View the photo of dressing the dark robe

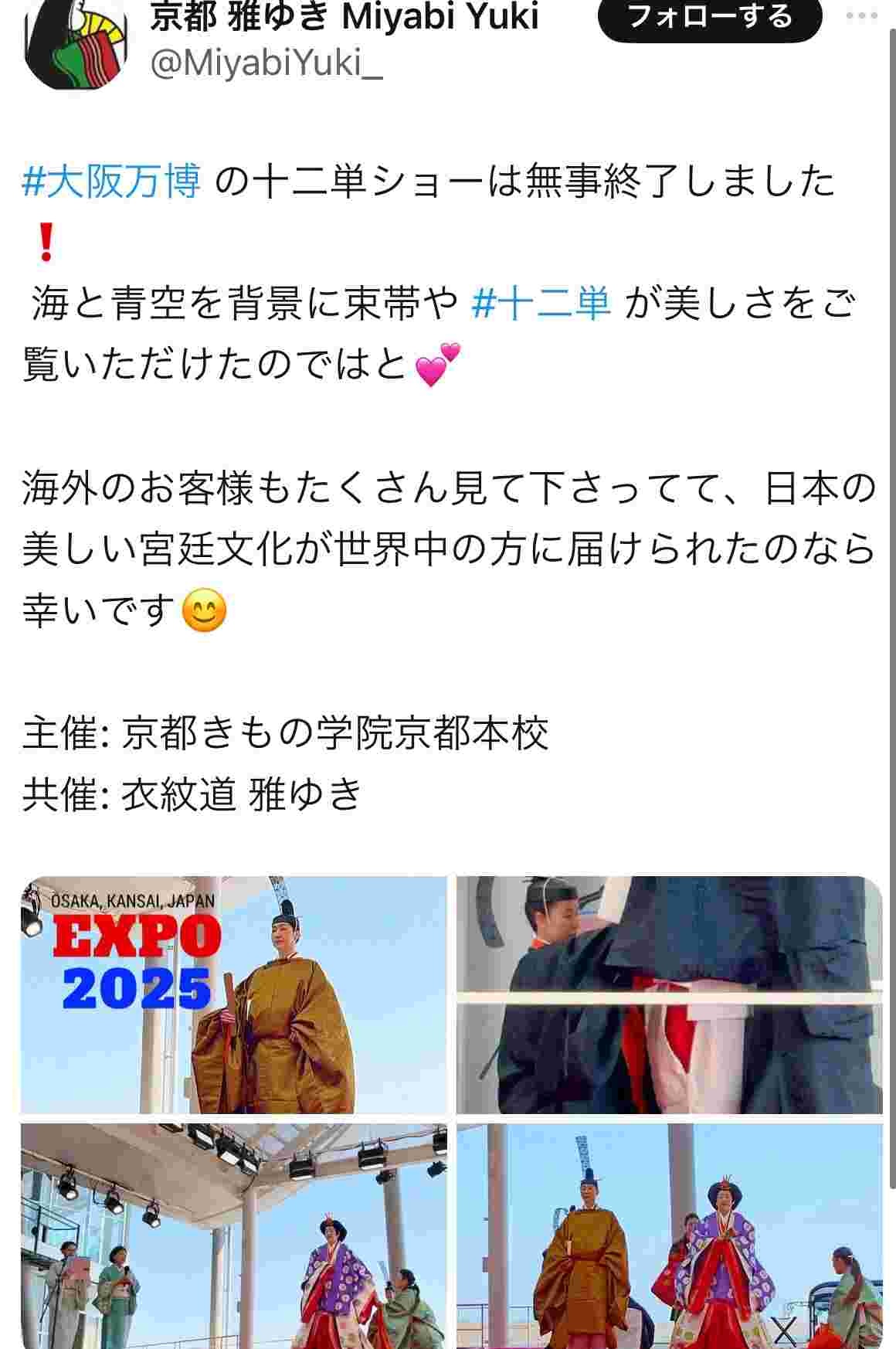[669, 994]
